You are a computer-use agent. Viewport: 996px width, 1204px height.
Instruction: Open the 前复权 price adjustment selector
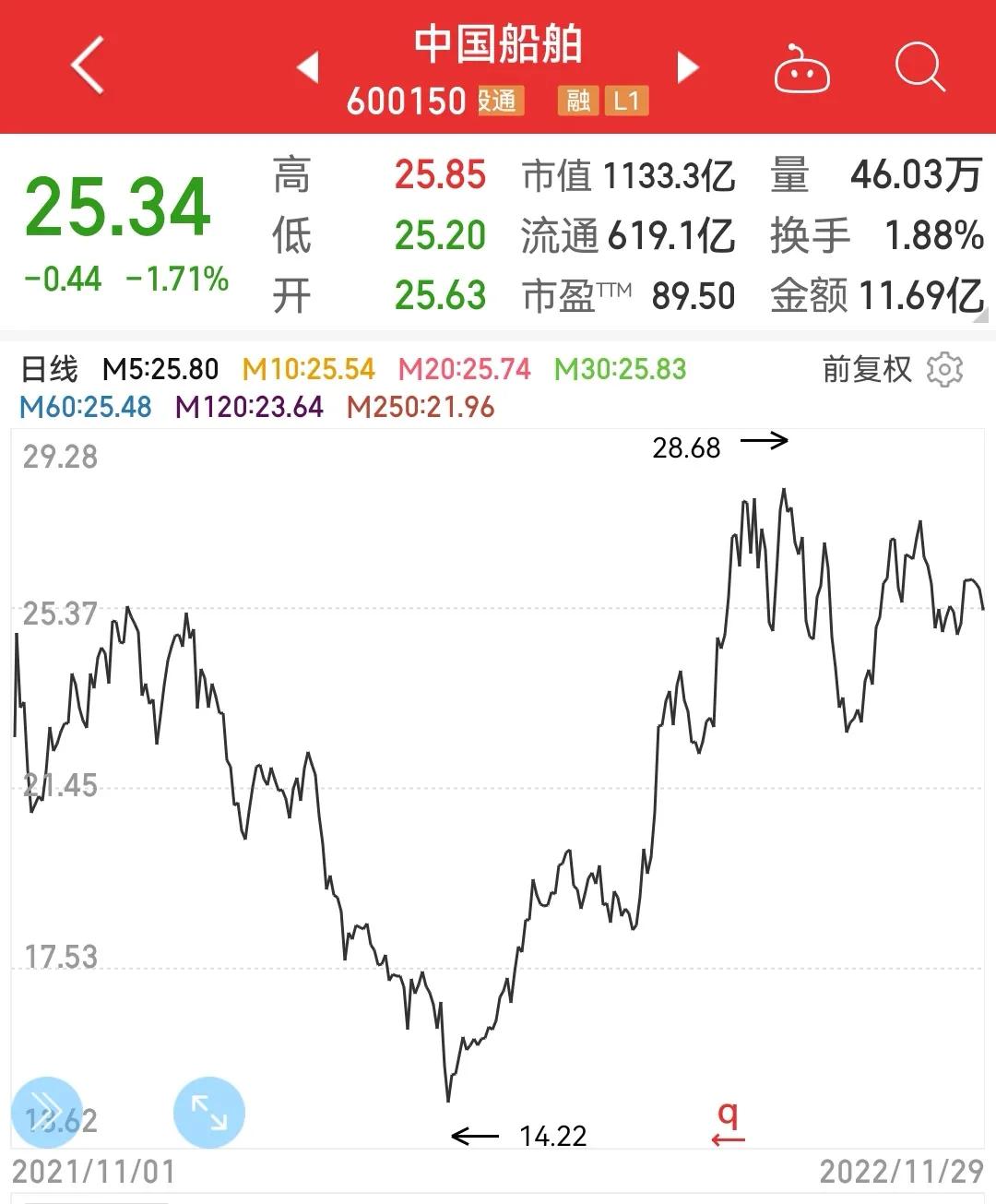click(865, 369)
